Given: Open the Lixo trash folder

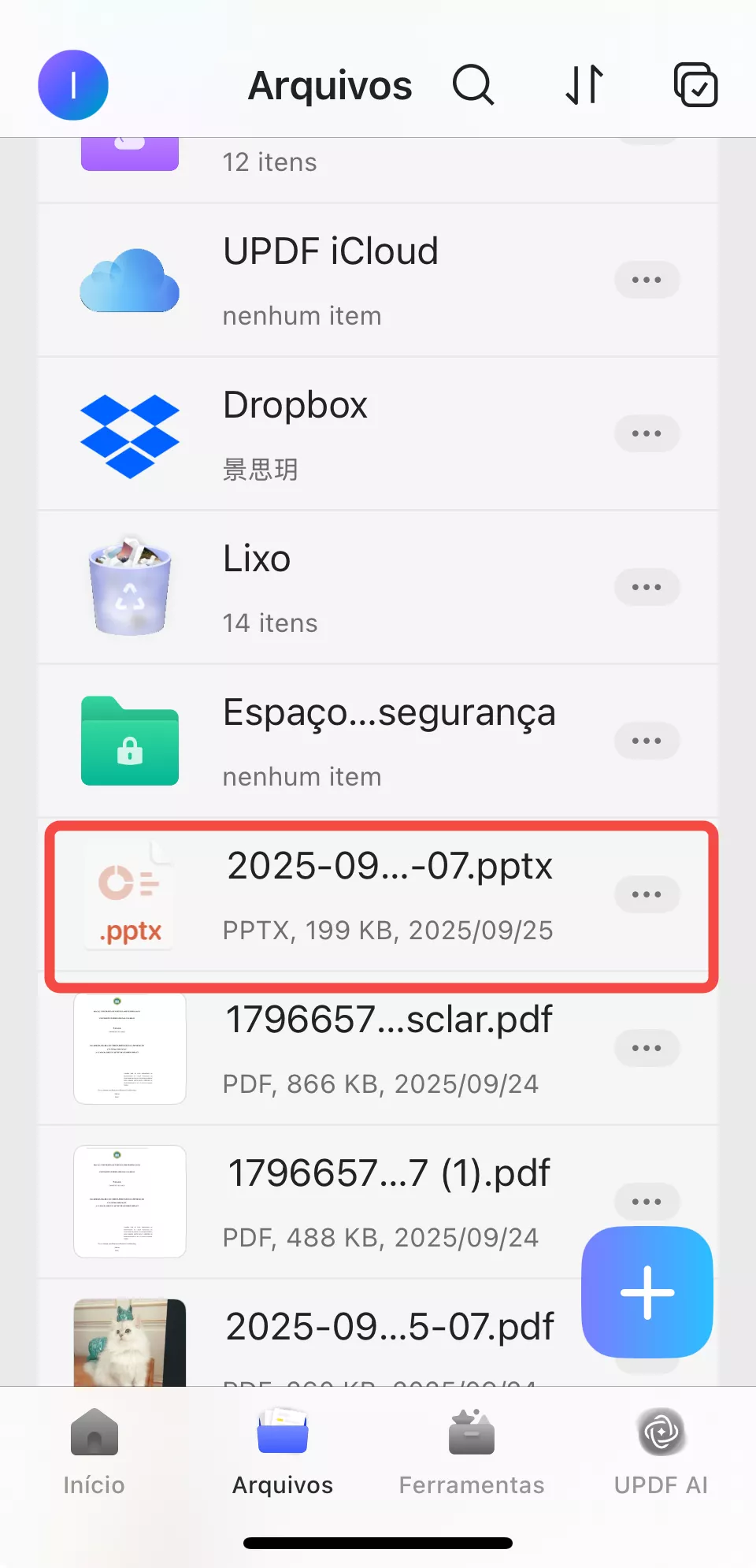Looking at the screenshot, I should [331, 587].
